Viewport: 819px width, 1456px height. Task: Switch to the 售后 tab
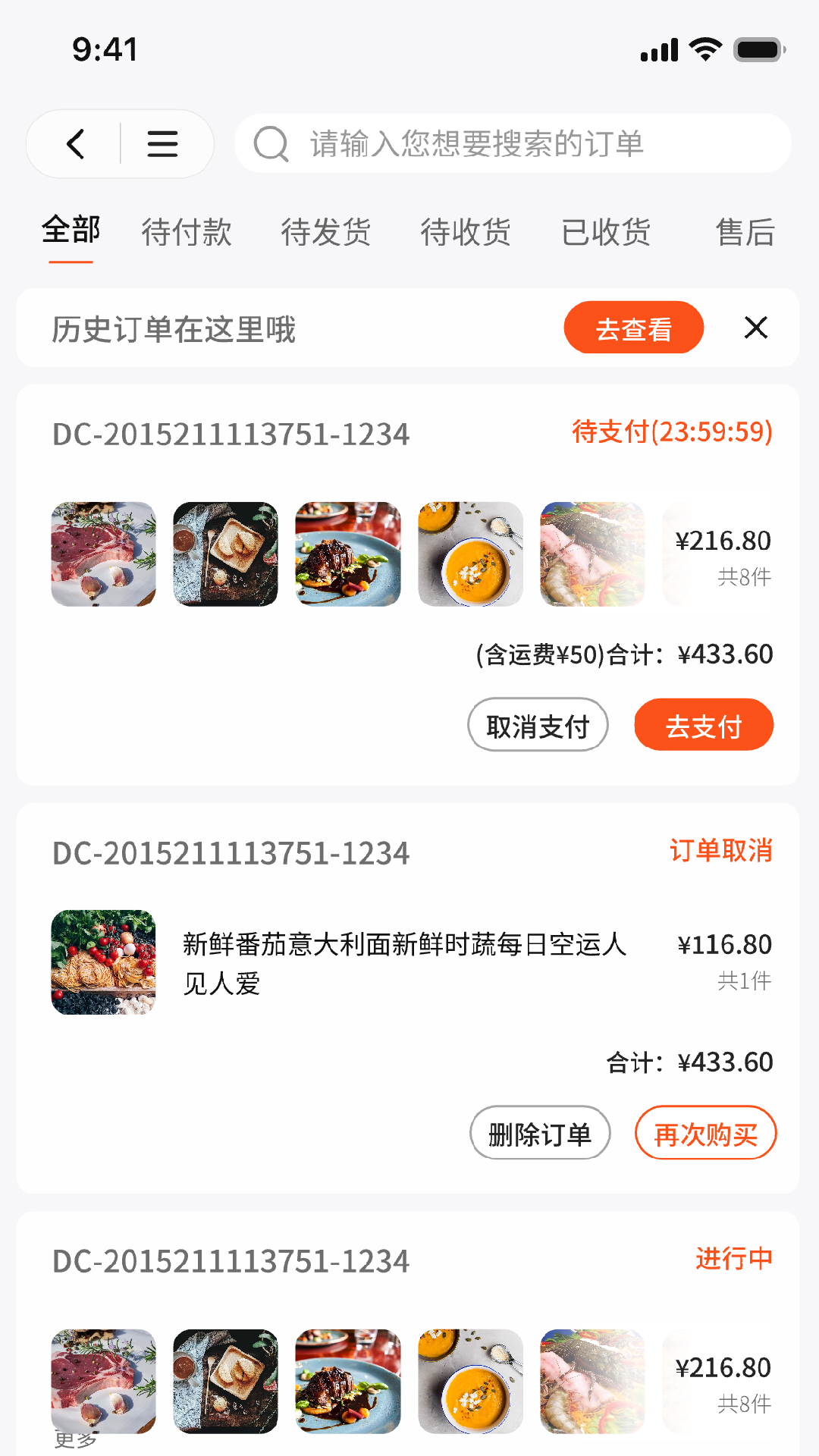[745, 232]
